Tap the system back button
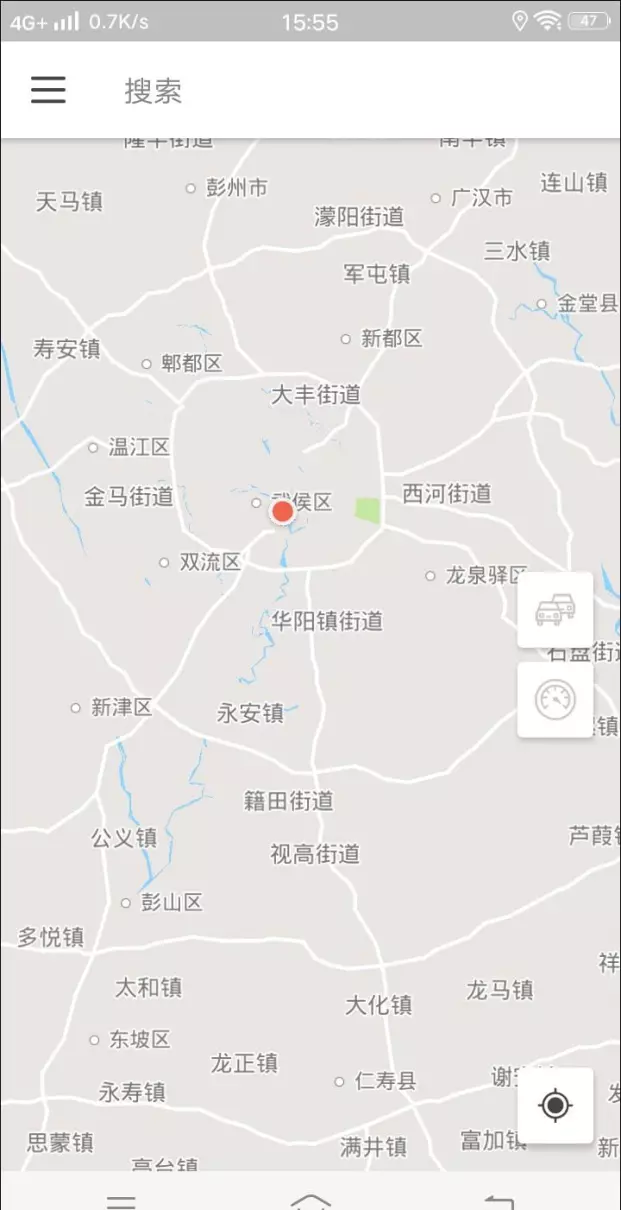 pyautogui.click(x=498, y=1201)
